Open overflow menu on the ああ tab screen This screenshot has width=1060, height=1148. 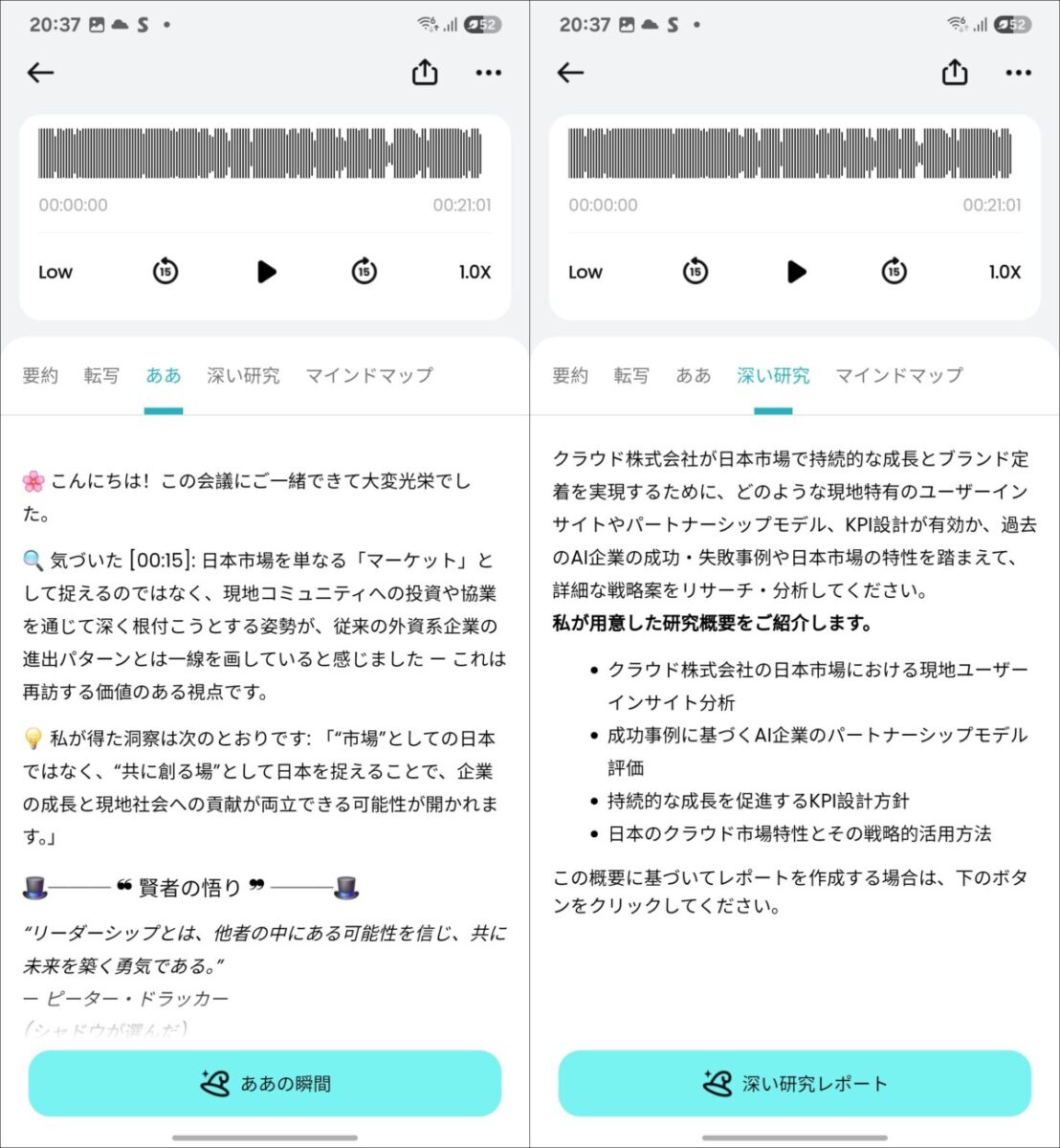pyautogui.click(x=488, y=73)
